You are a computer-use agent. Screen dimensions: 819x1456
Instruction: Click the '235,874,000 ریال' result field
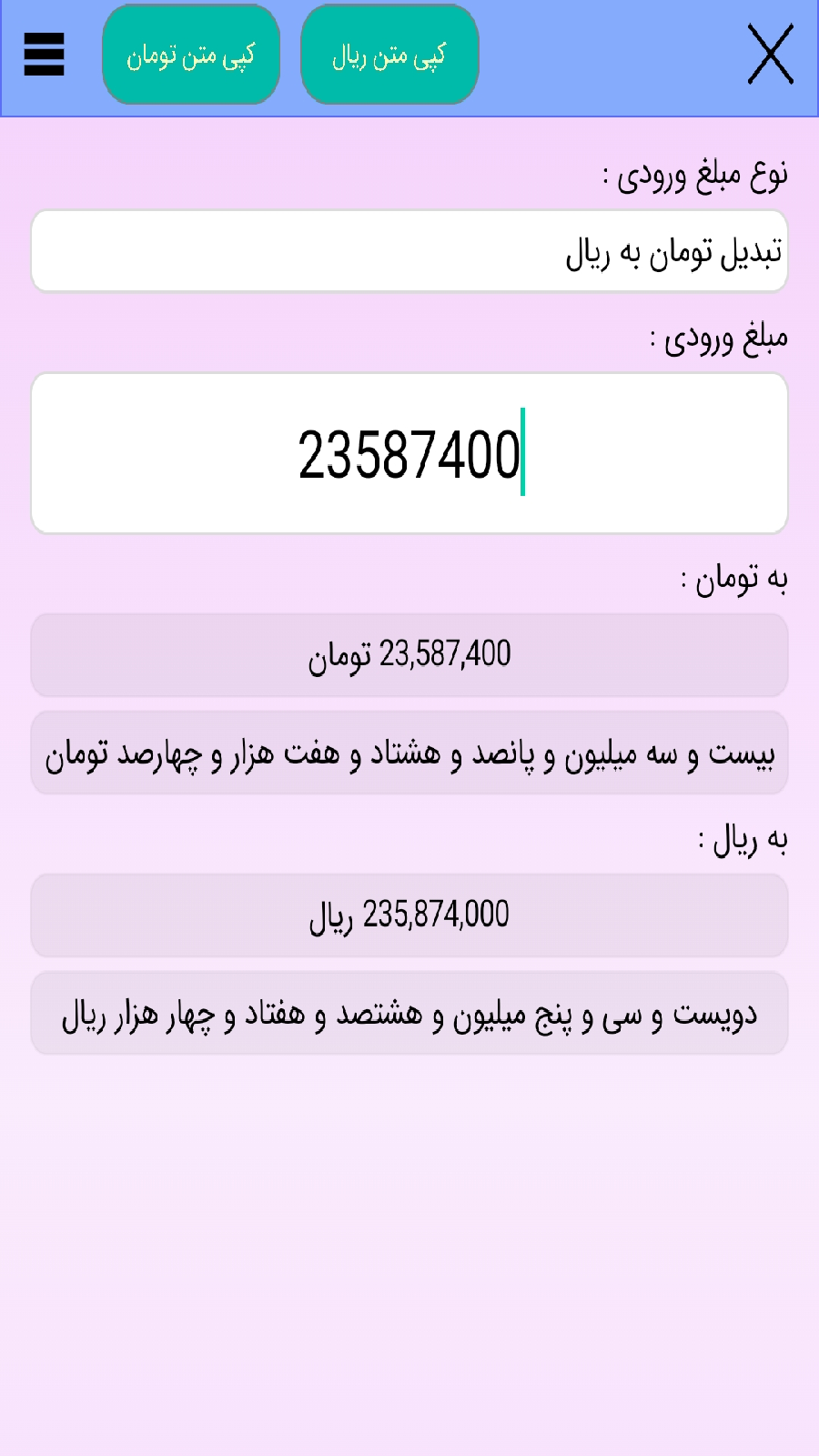click(x=409, y=916)
